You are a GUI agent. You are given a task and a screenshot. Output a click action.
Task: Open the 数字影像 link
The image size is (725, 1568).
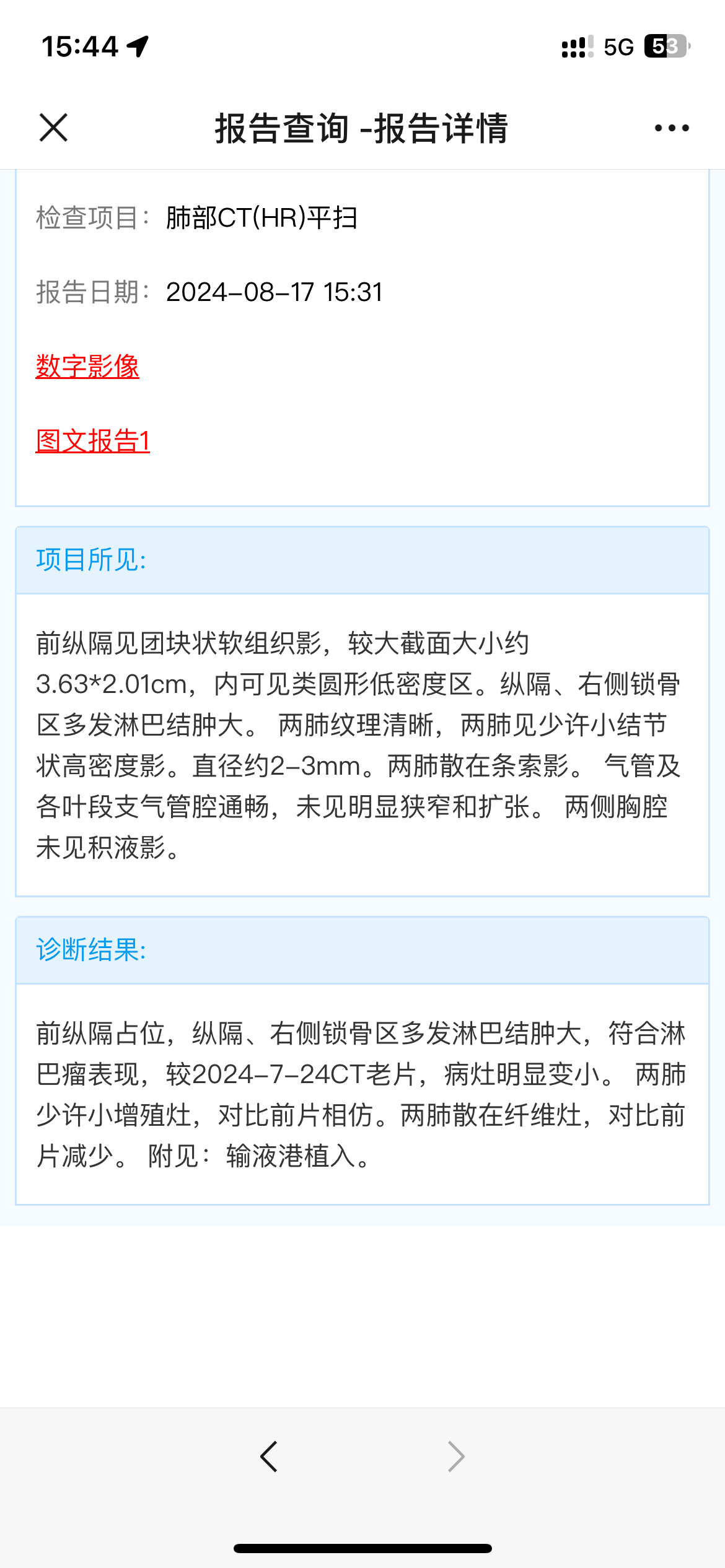point(87,366)
